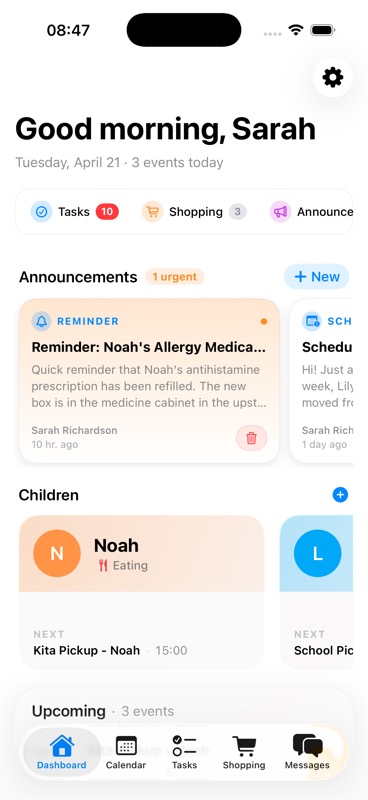The height and width of the screenshot is (800, 368).
Task: Open the Tasks chip with 10 badge
Action: [x=75, y=212]
